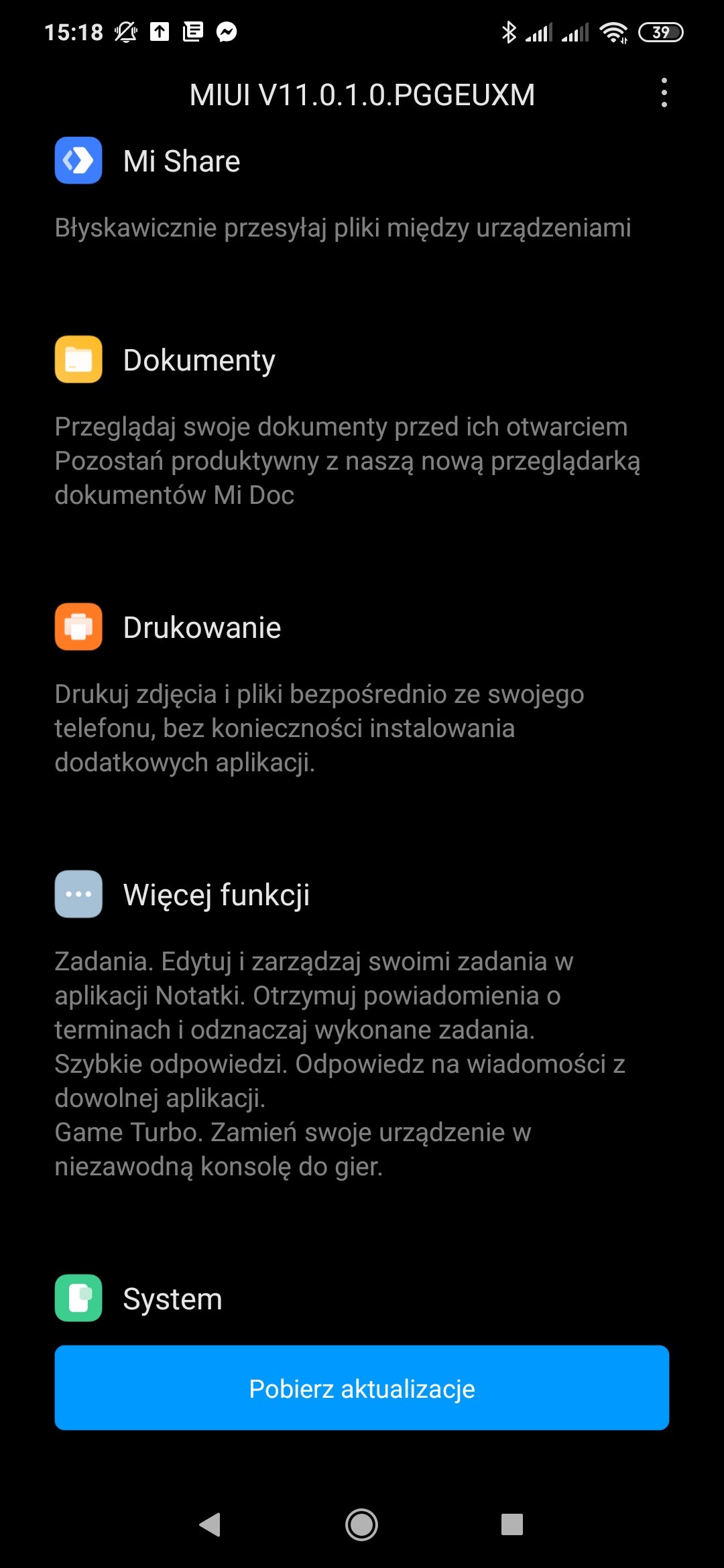The height and width of the screenshot is (1568, 724).
Task: Open the recent apps view
Action: (512, 1524)
